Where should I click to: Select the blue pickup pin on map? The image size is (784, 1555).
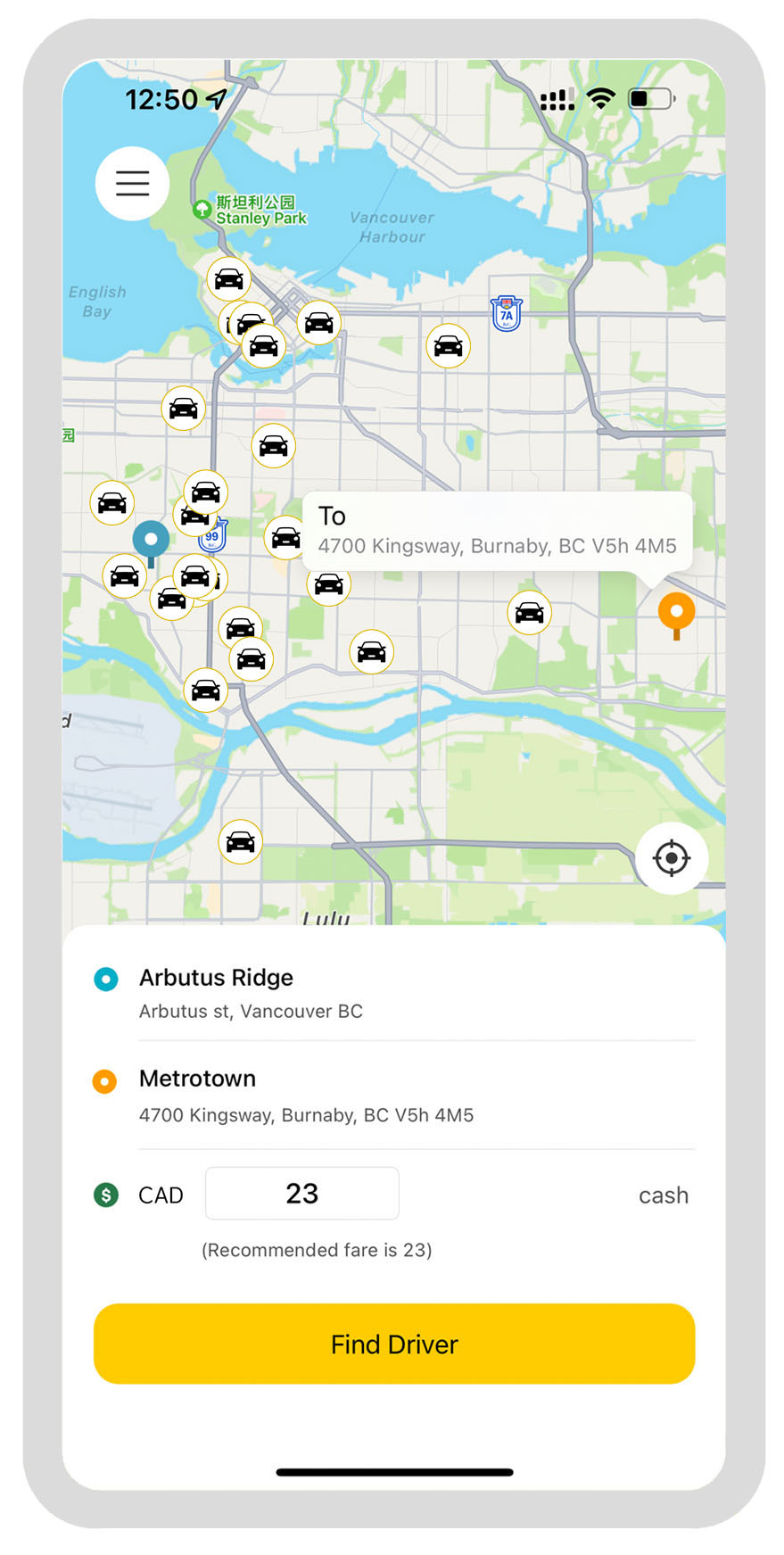coord(151,541)
